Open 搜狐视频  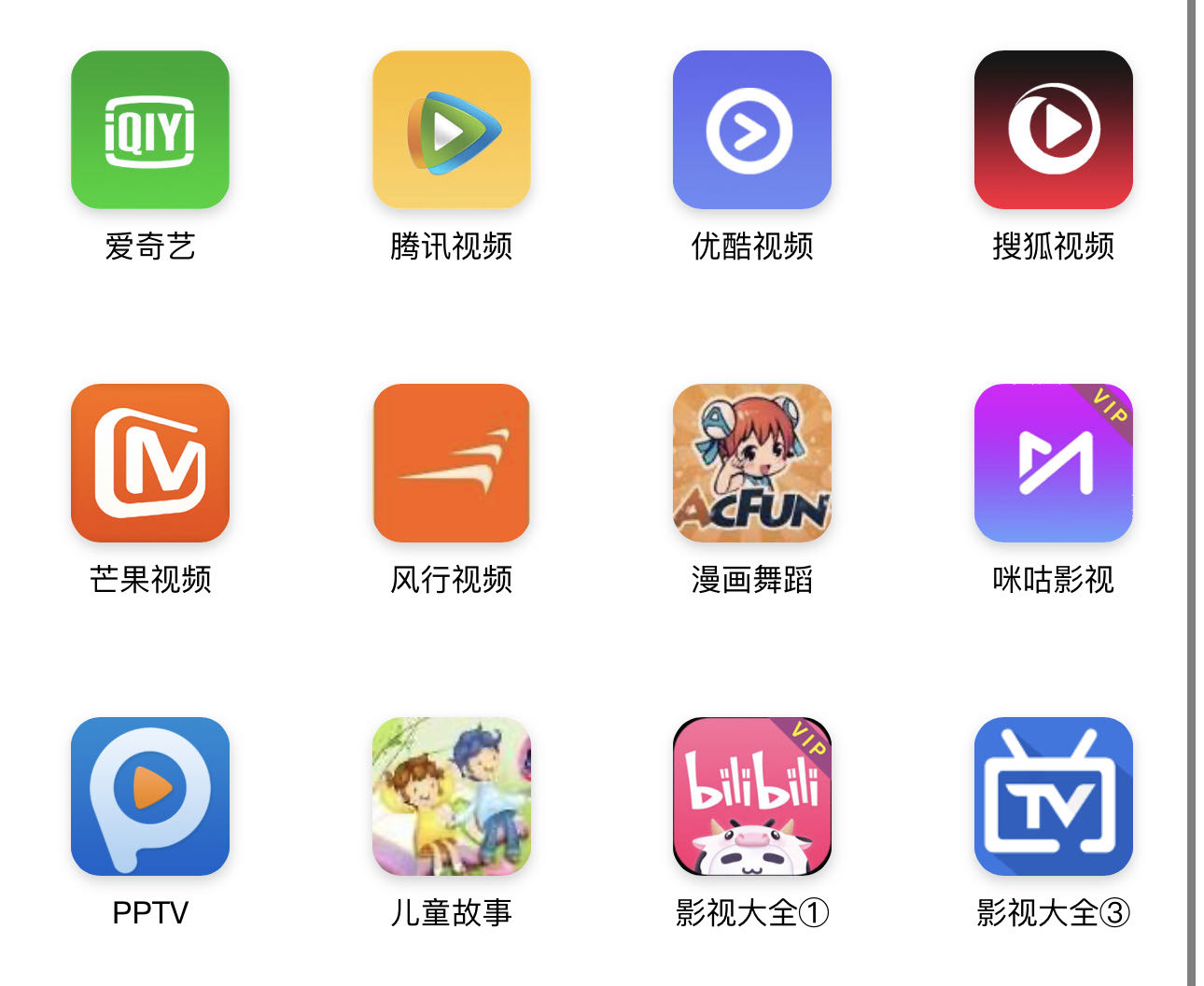[x=1053, y=130]
